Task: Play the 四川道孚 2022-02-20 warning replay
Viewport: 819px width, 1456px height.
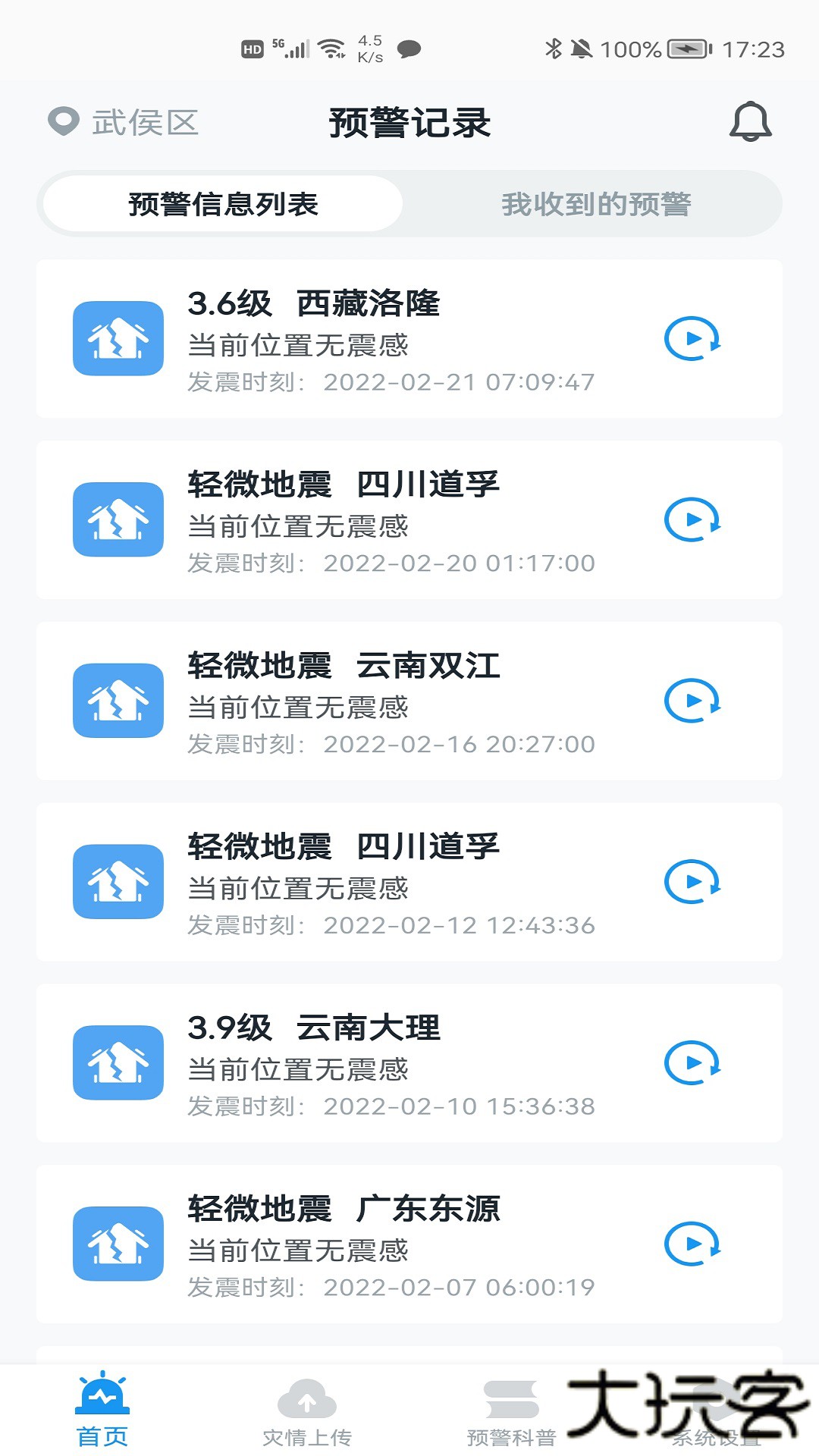Action: (692, 521)
